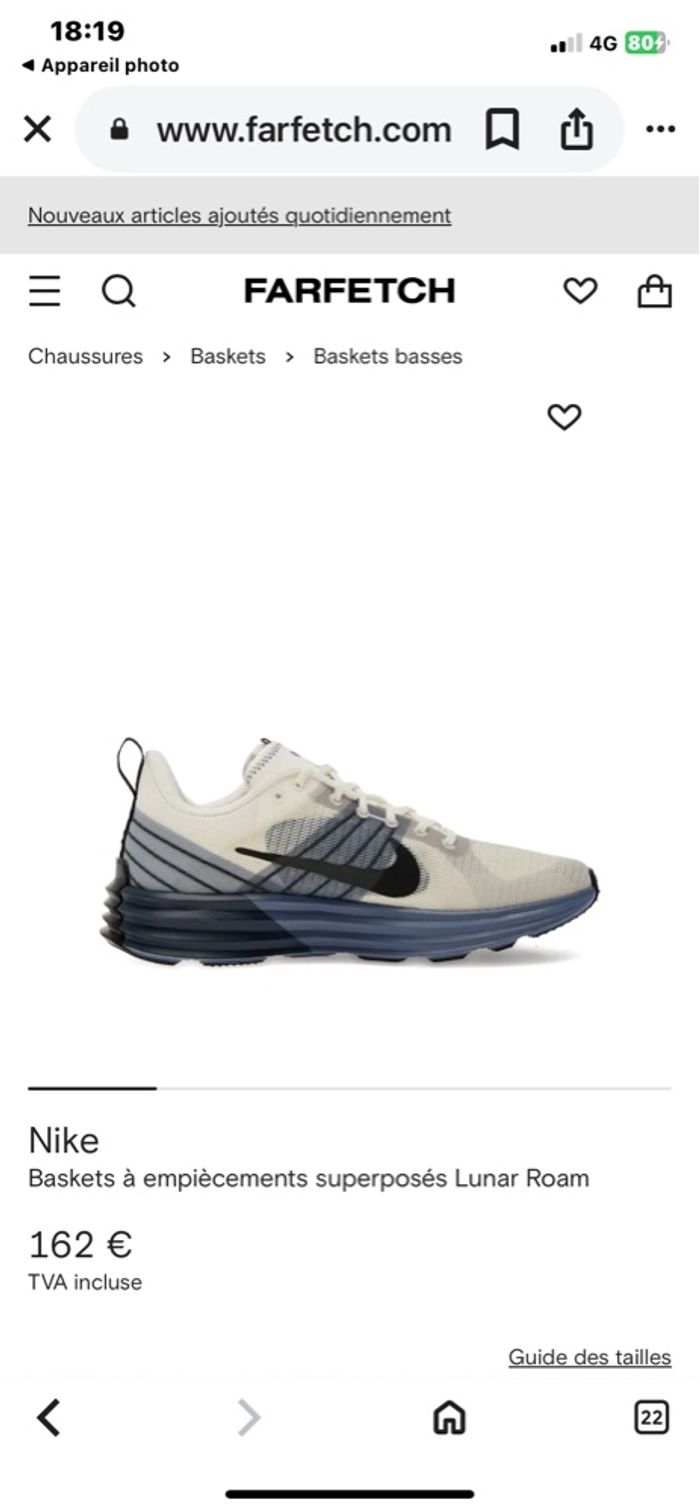Go back to the previous page
The height and width of the screenshot is (1512, 700).
48,1417
